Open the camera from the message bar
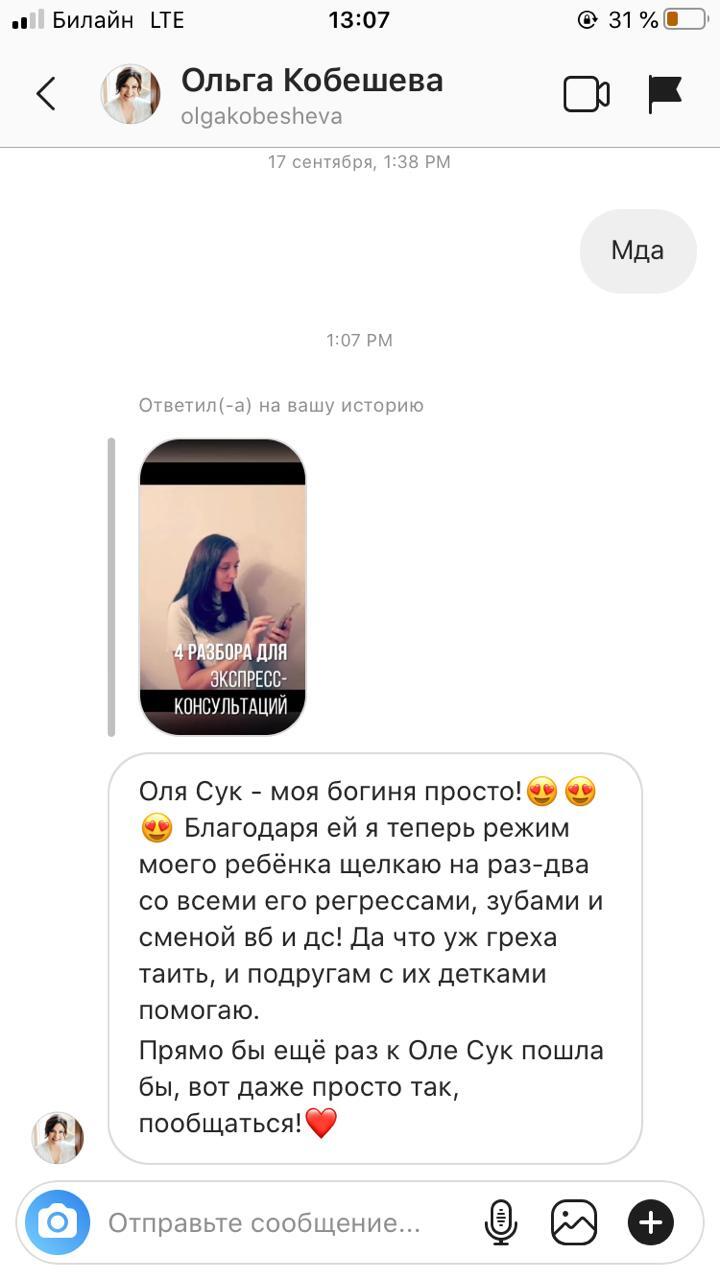This screenshot has width=720, height=1280. 57,1222
